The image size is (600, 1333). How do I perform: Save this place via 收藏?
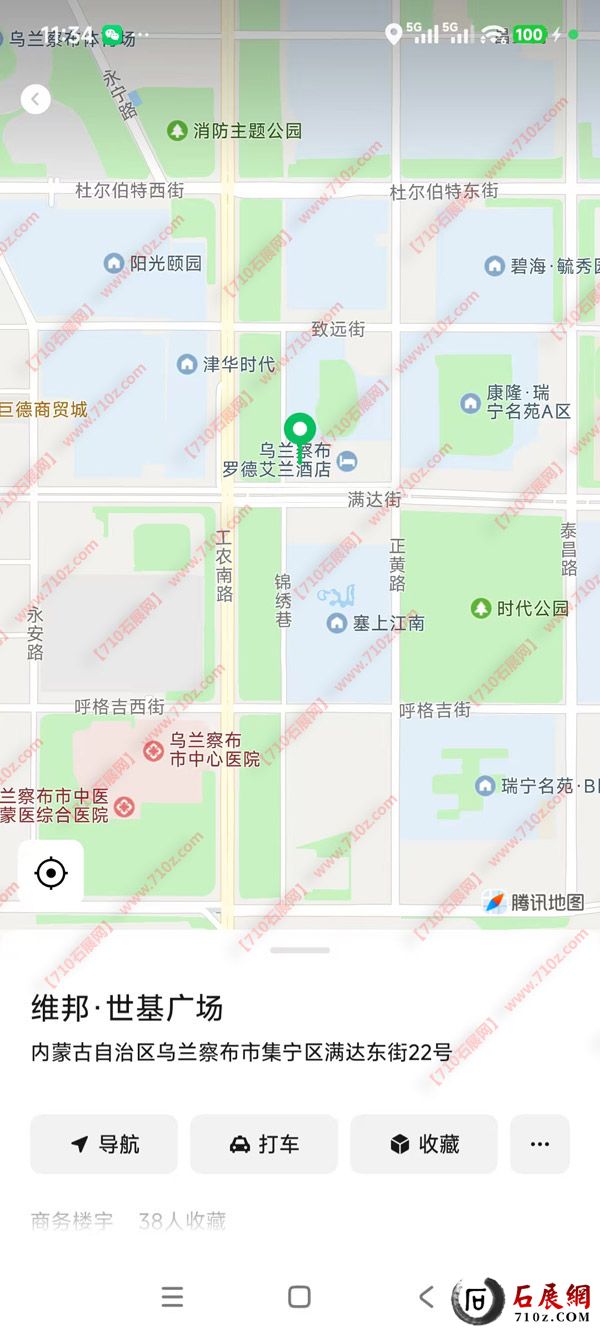coord(424,1145)
